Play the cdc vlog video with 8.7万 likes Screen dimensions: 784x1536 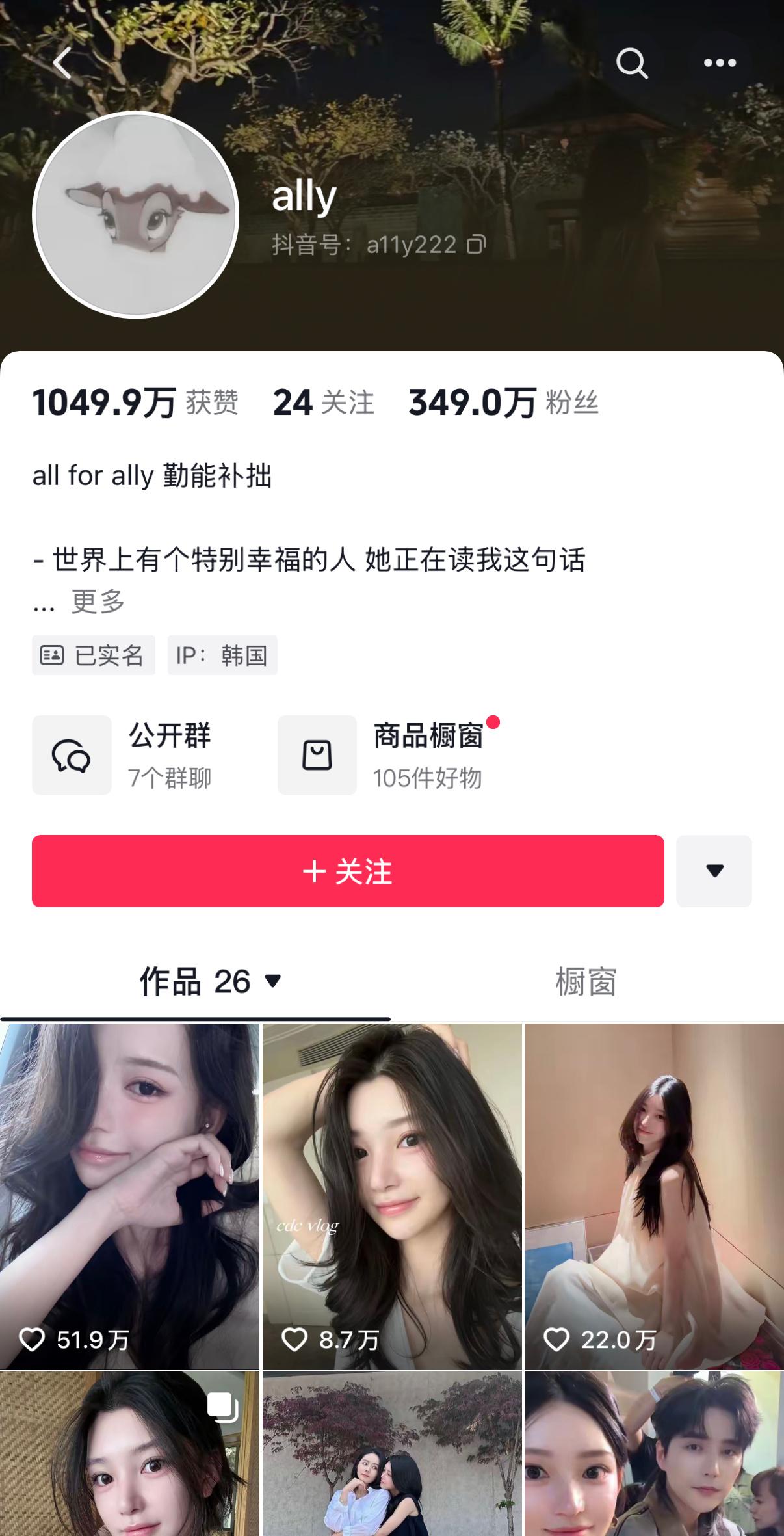(x=392, y=1197)
